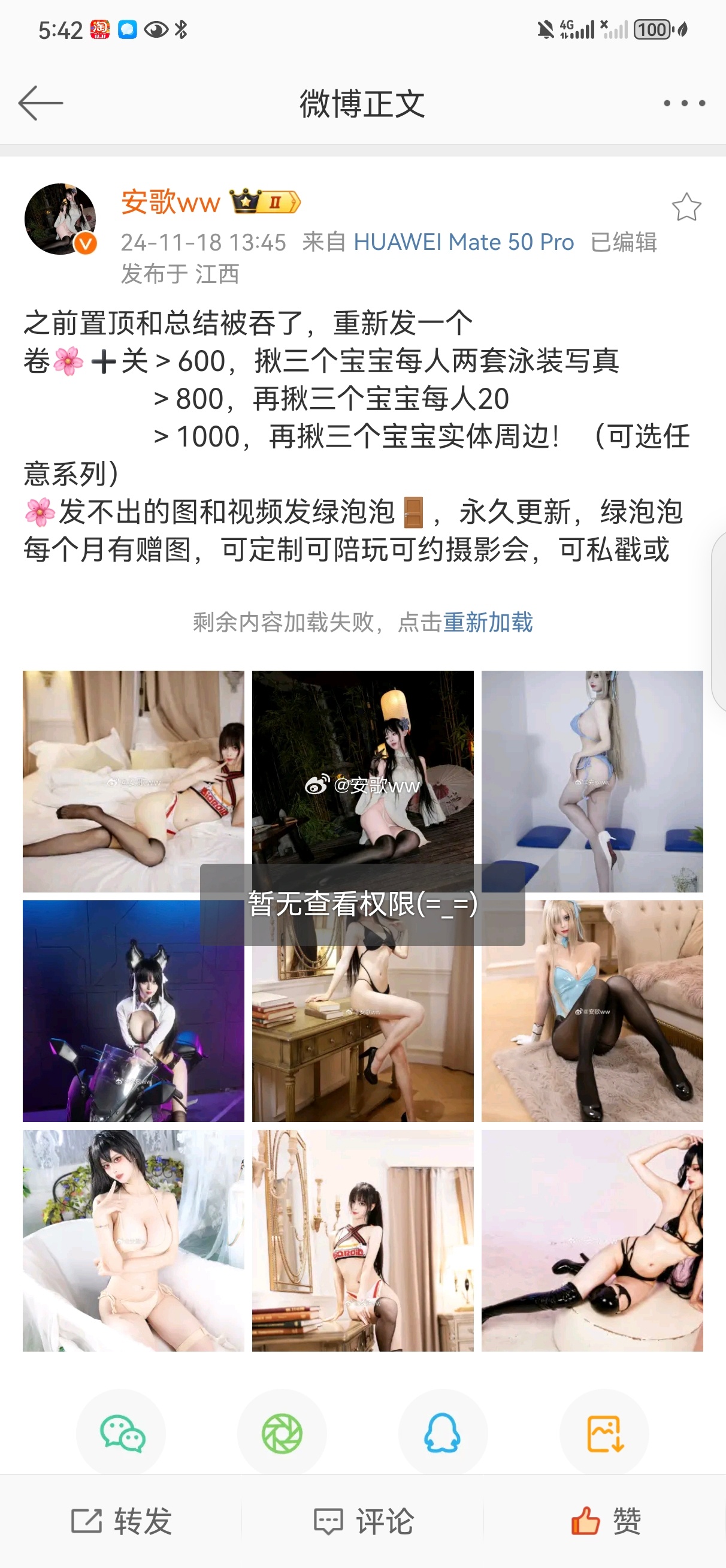Like the post with 赞
This screenshot has height=1568, width=726.
[606, 1521]
